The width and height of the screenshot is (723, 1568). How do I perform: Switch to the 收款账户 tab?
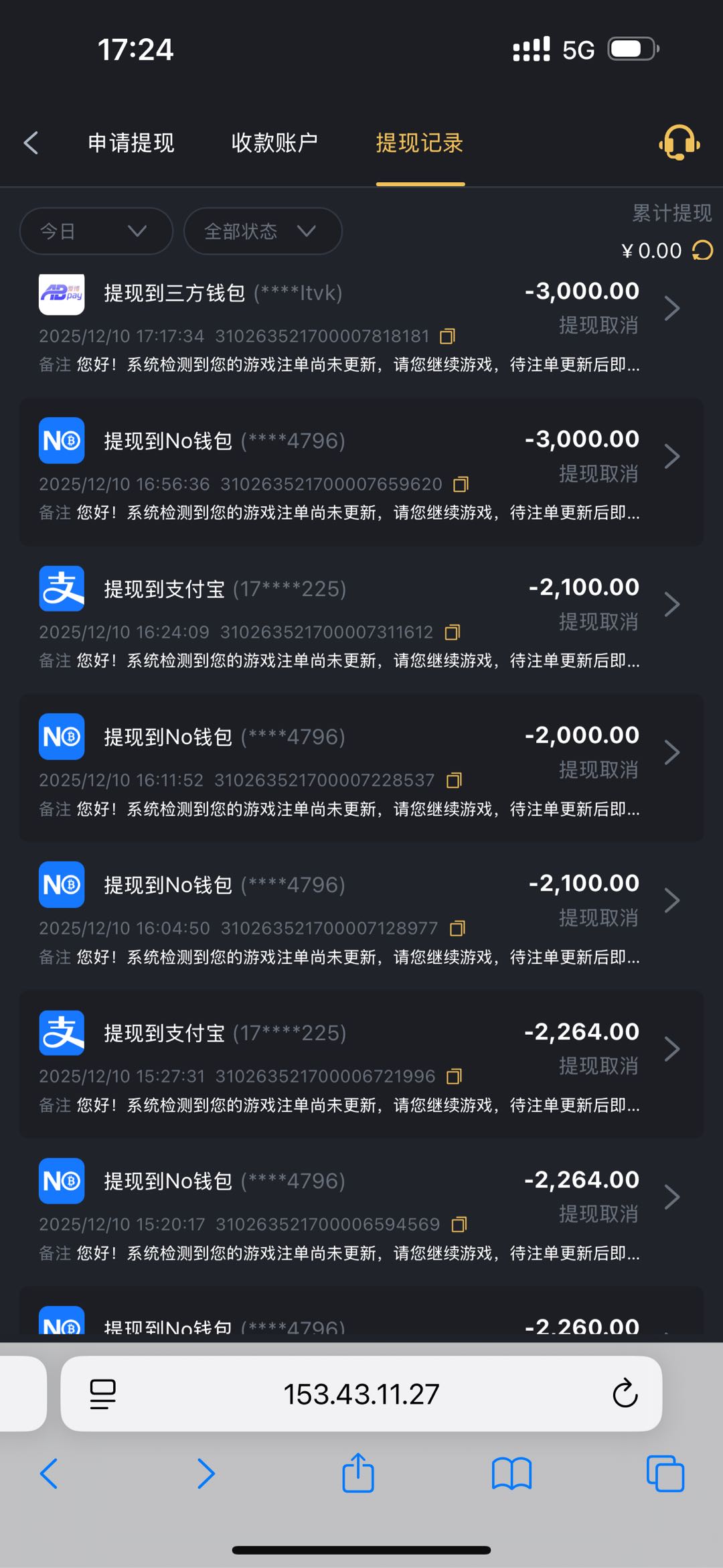click(x=274, y=143)
